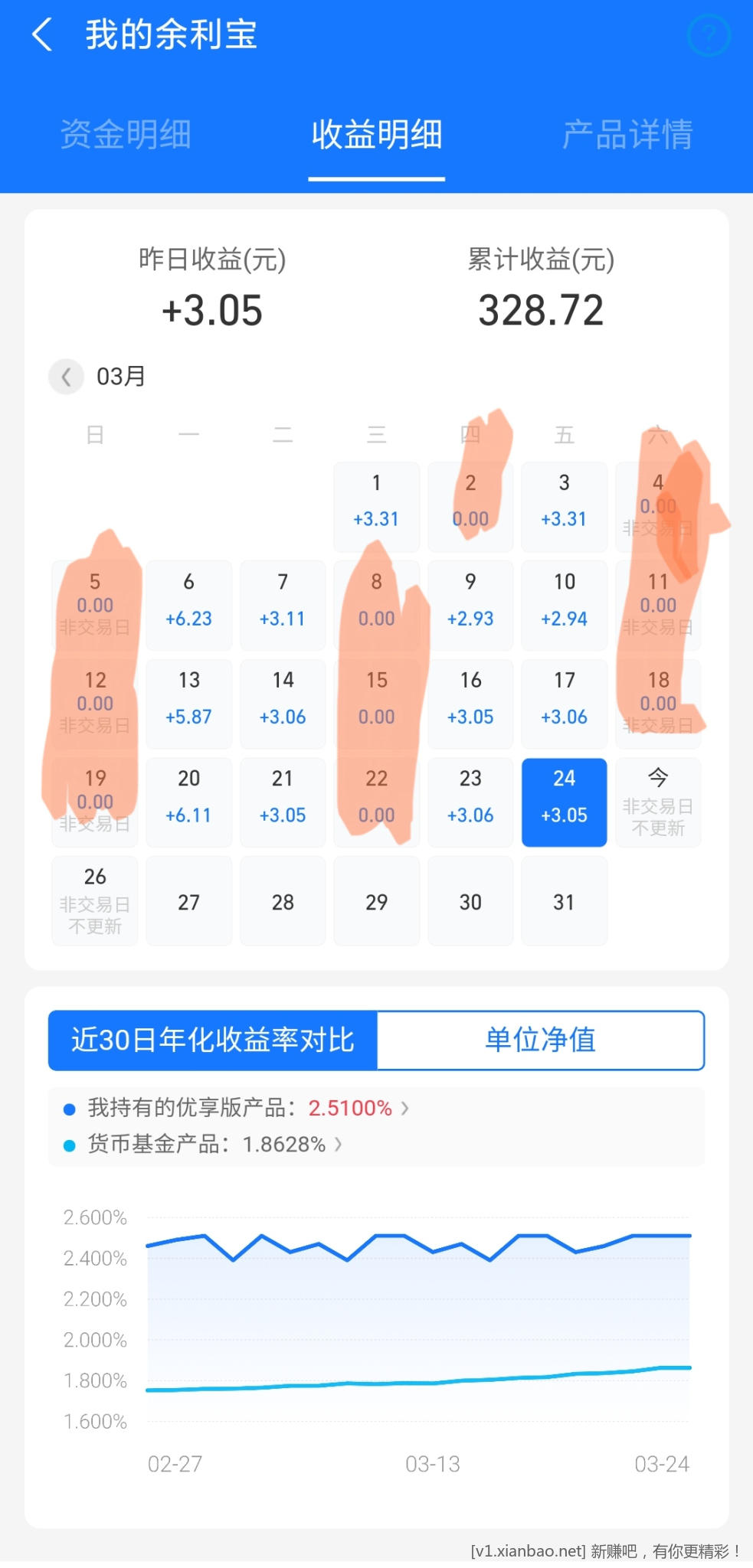
Task: Switch to the 资金明细 tab
Action: pos(126,136)
